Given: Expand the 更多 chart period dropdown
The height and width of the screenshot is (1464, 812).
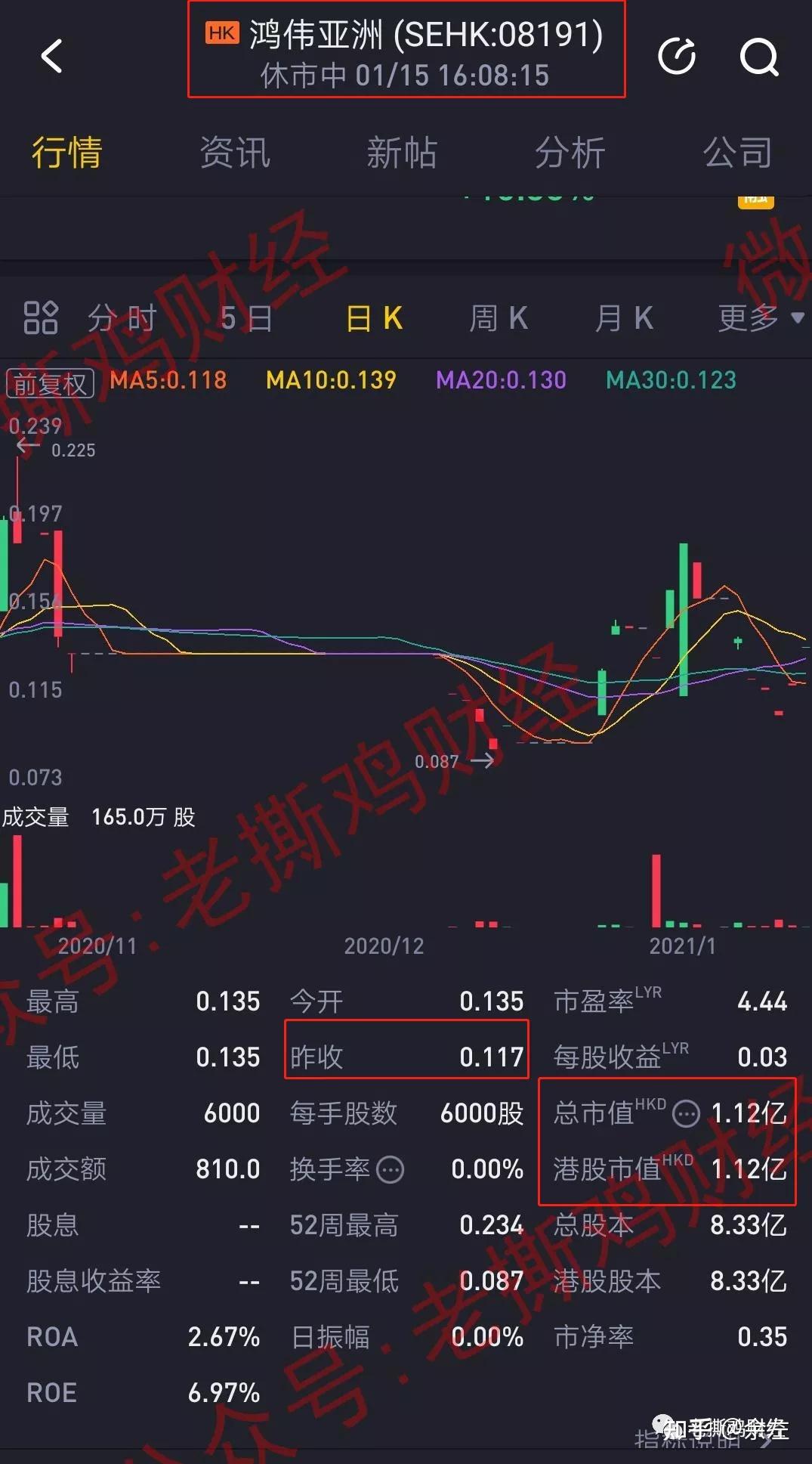Looking at the screenshot, I should pyautogui.click(x=759, y=318).
